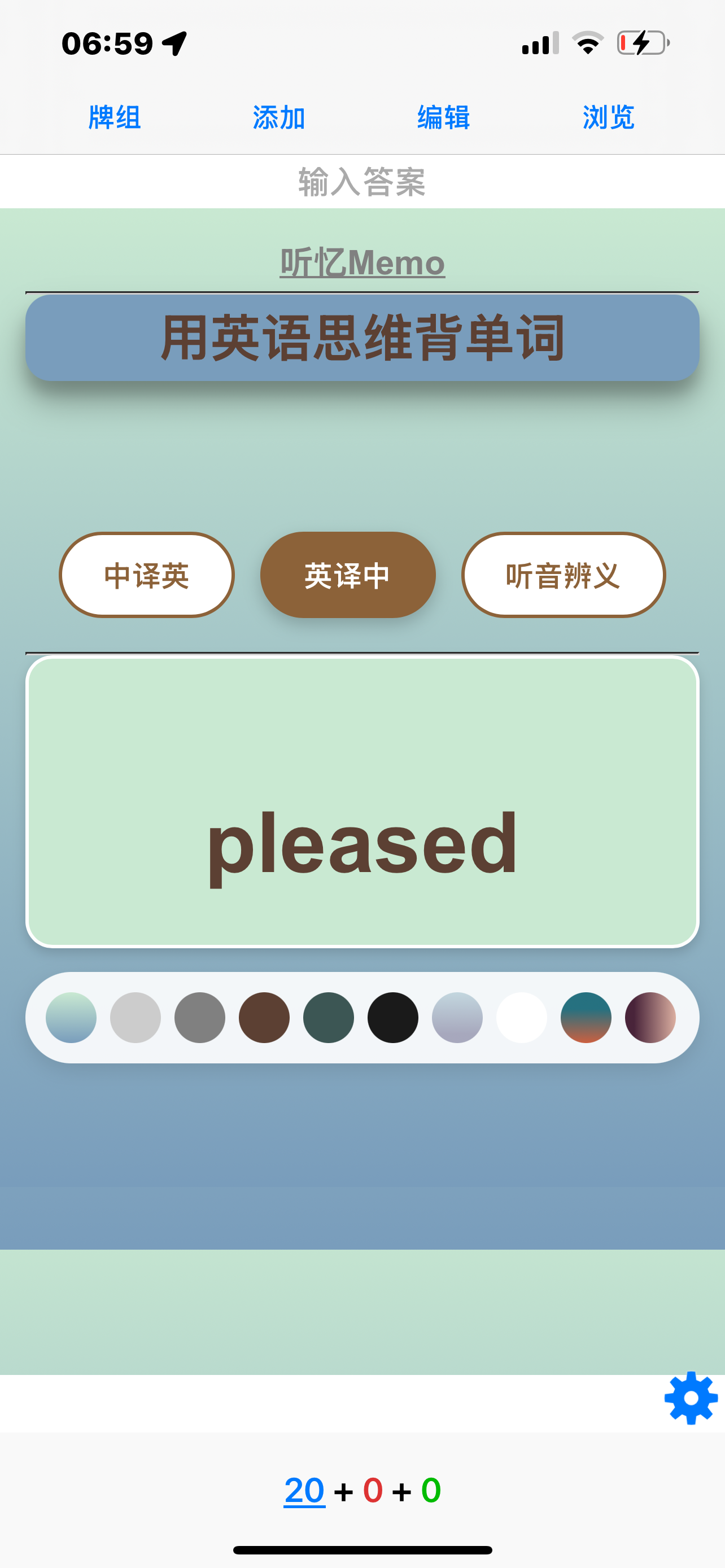Pick the dark teal-green theme swatch

tap(329, 1018)
